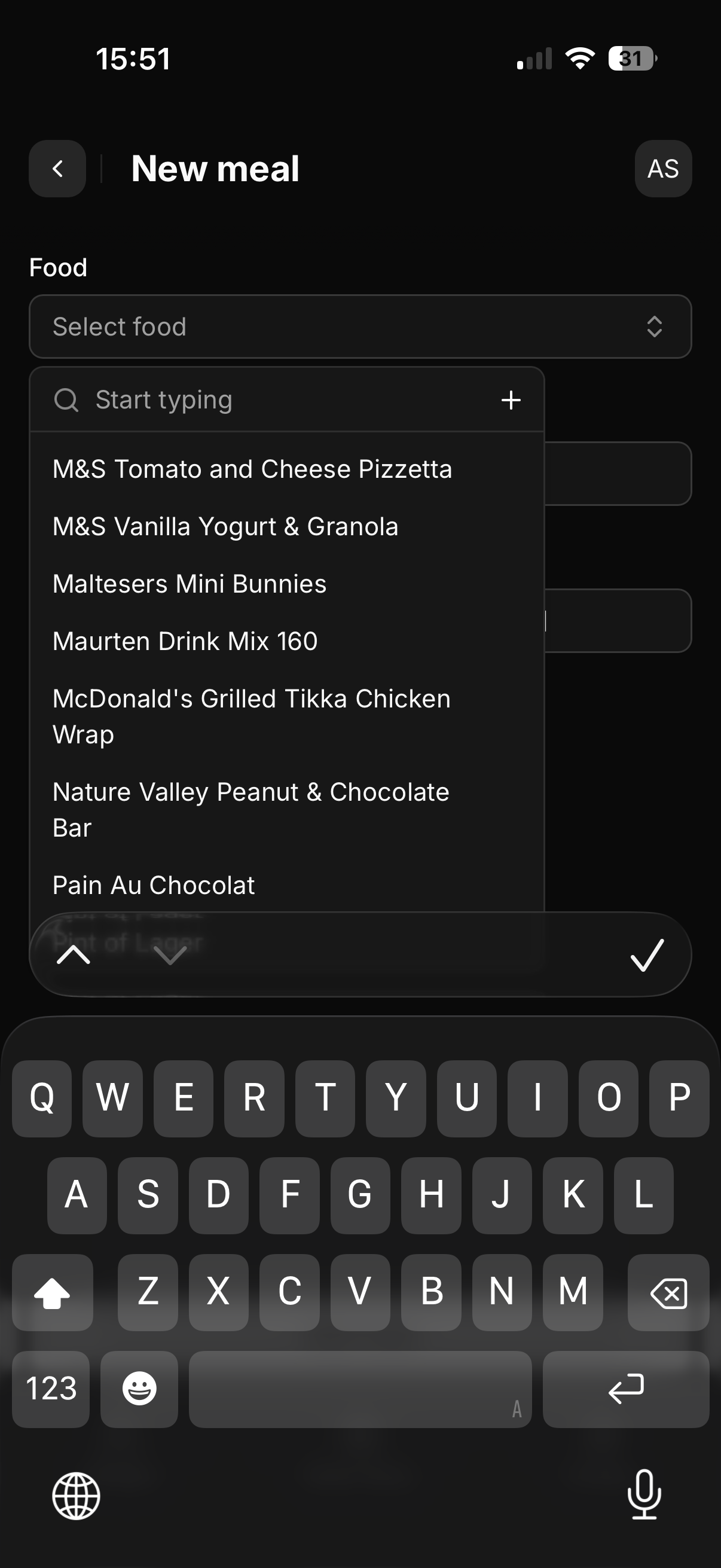Start dictation with the microphone

pyautogui.click(x=644, y=1495)
